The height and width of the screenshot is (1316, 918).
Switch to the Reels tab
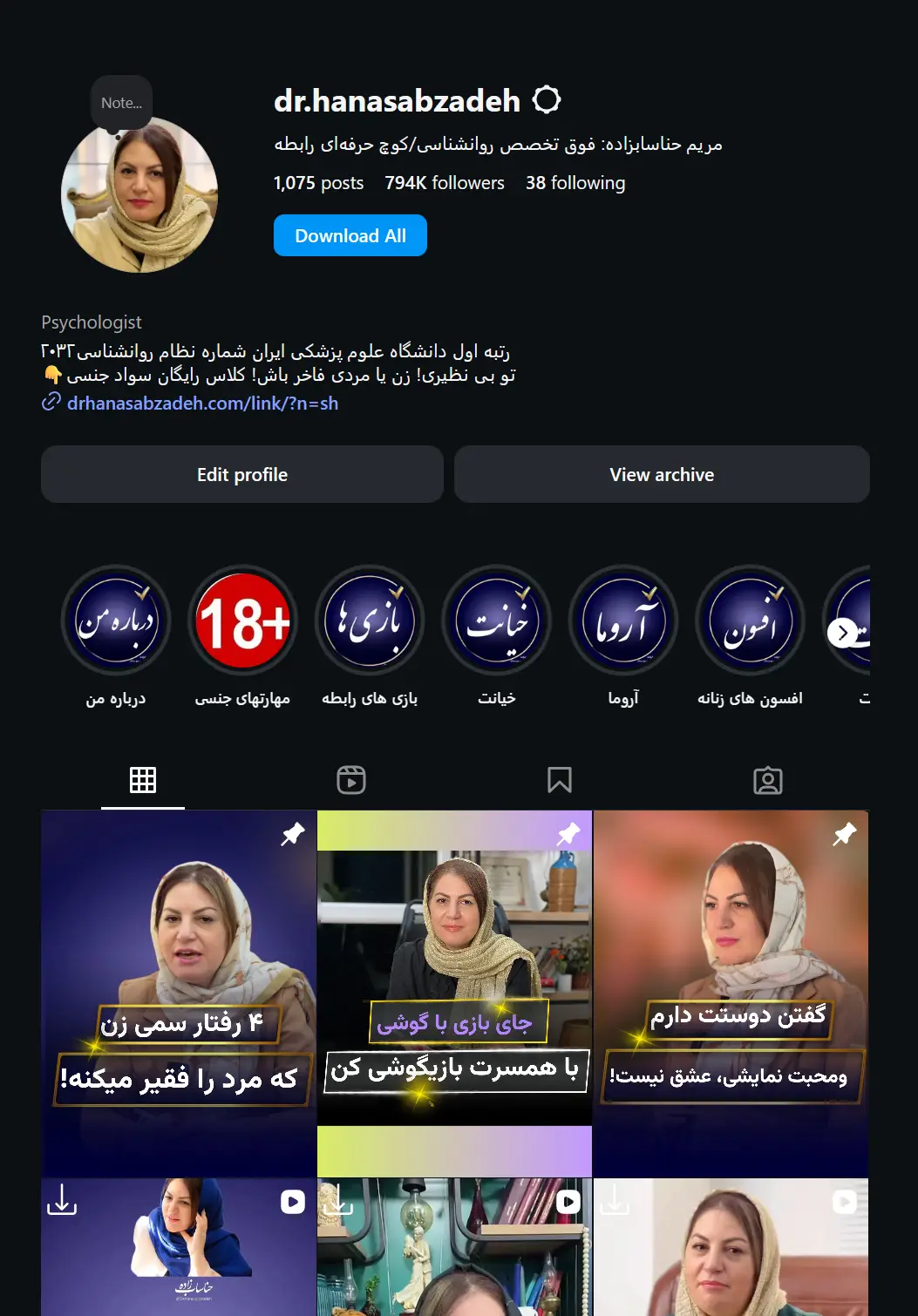[351, 779]
